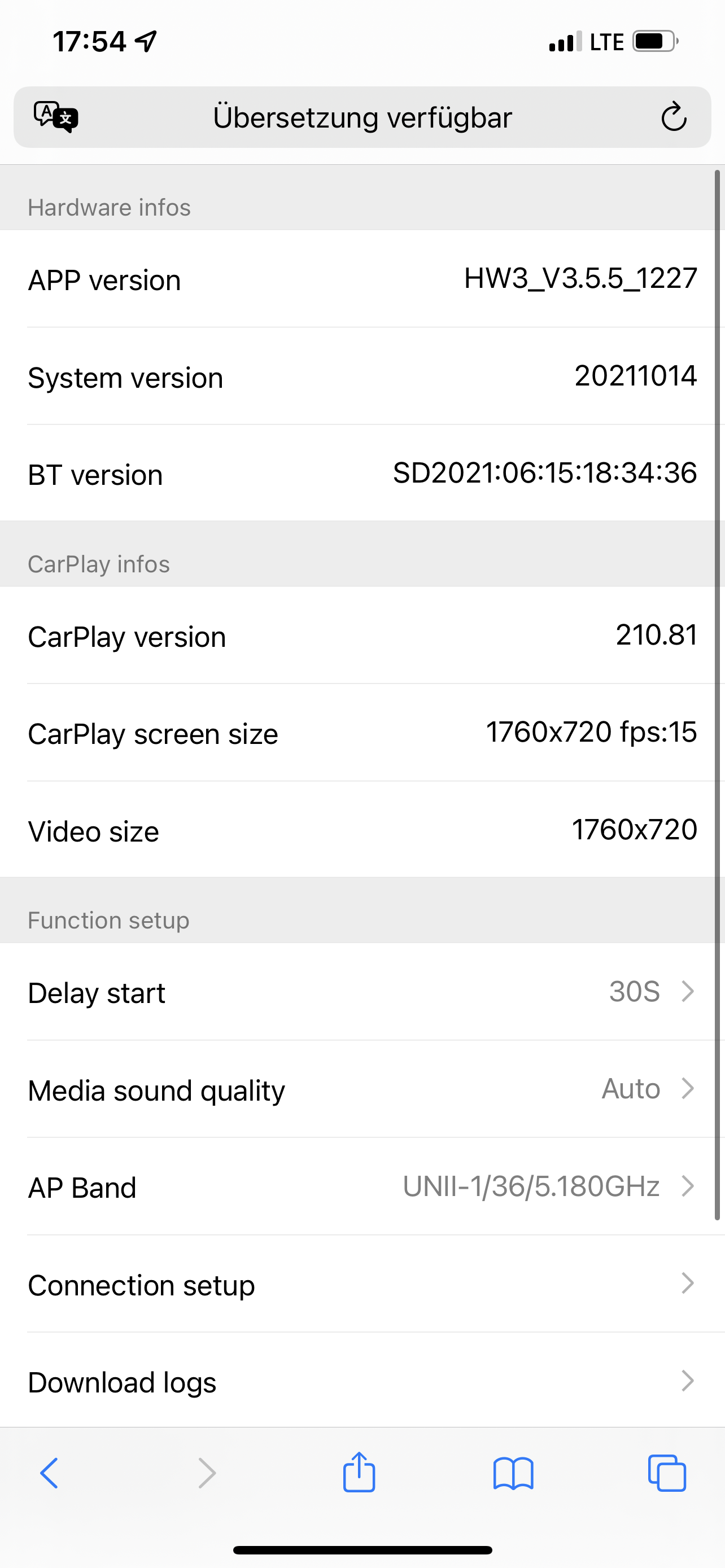Open Download logs

tap(362, 1381)
